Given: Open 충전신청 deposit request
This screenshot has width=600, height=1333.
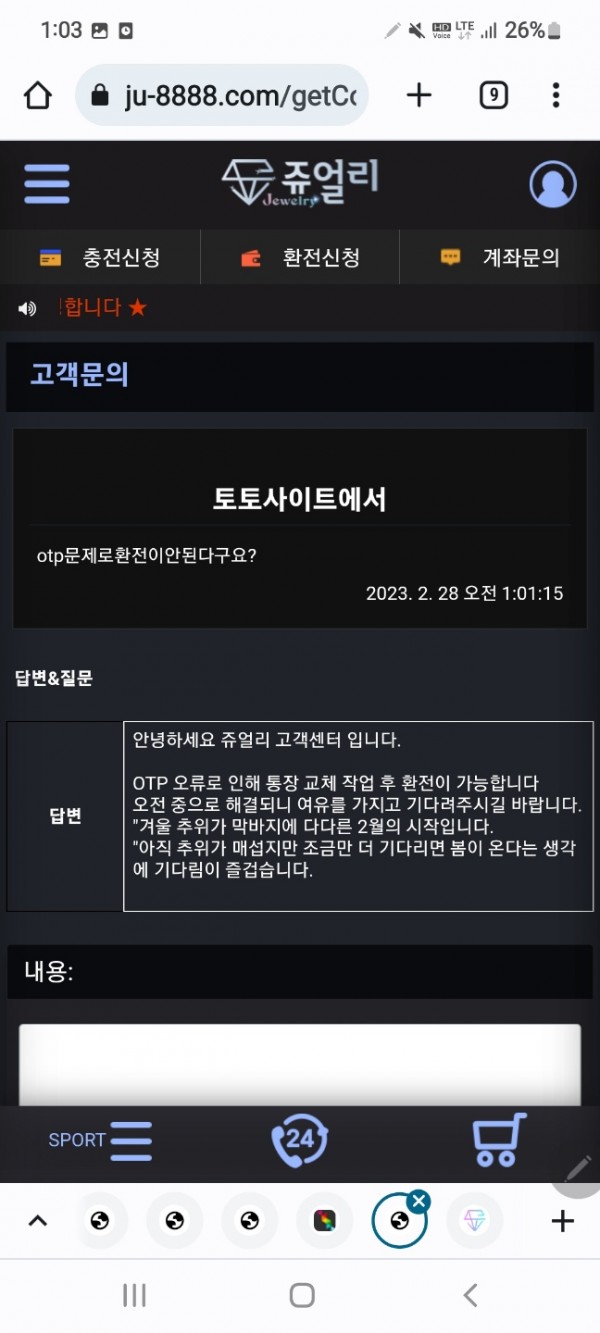Looking at the screenshot, I should pyautogui.click(x=100, y=258).
